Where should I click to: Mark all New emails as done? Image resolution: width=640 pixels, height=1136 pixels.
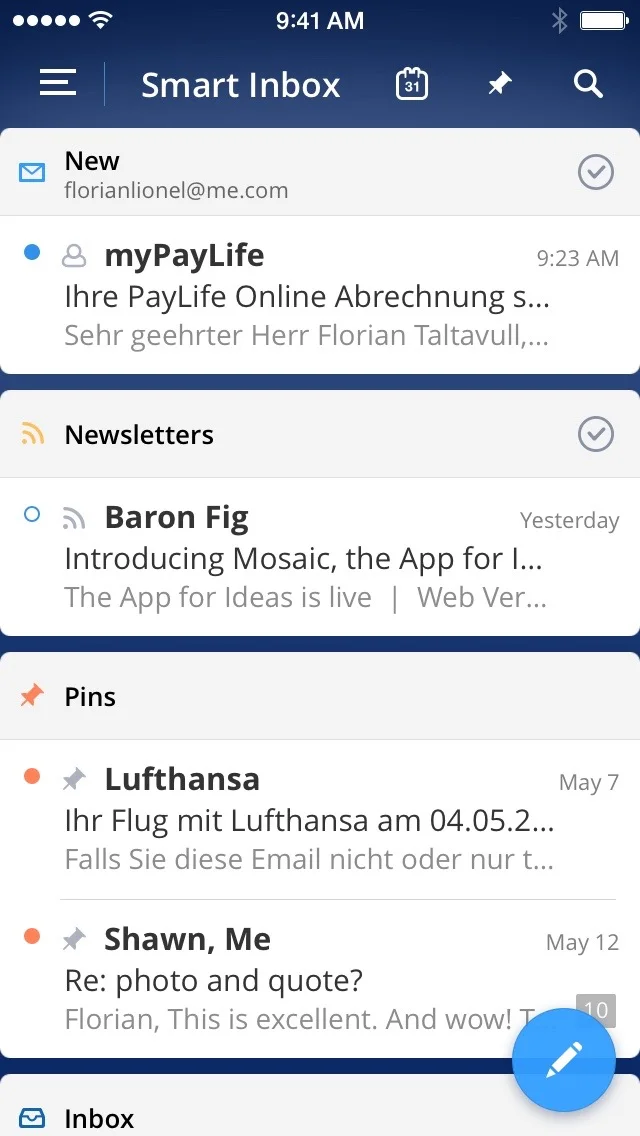click(x=596, y=172)
